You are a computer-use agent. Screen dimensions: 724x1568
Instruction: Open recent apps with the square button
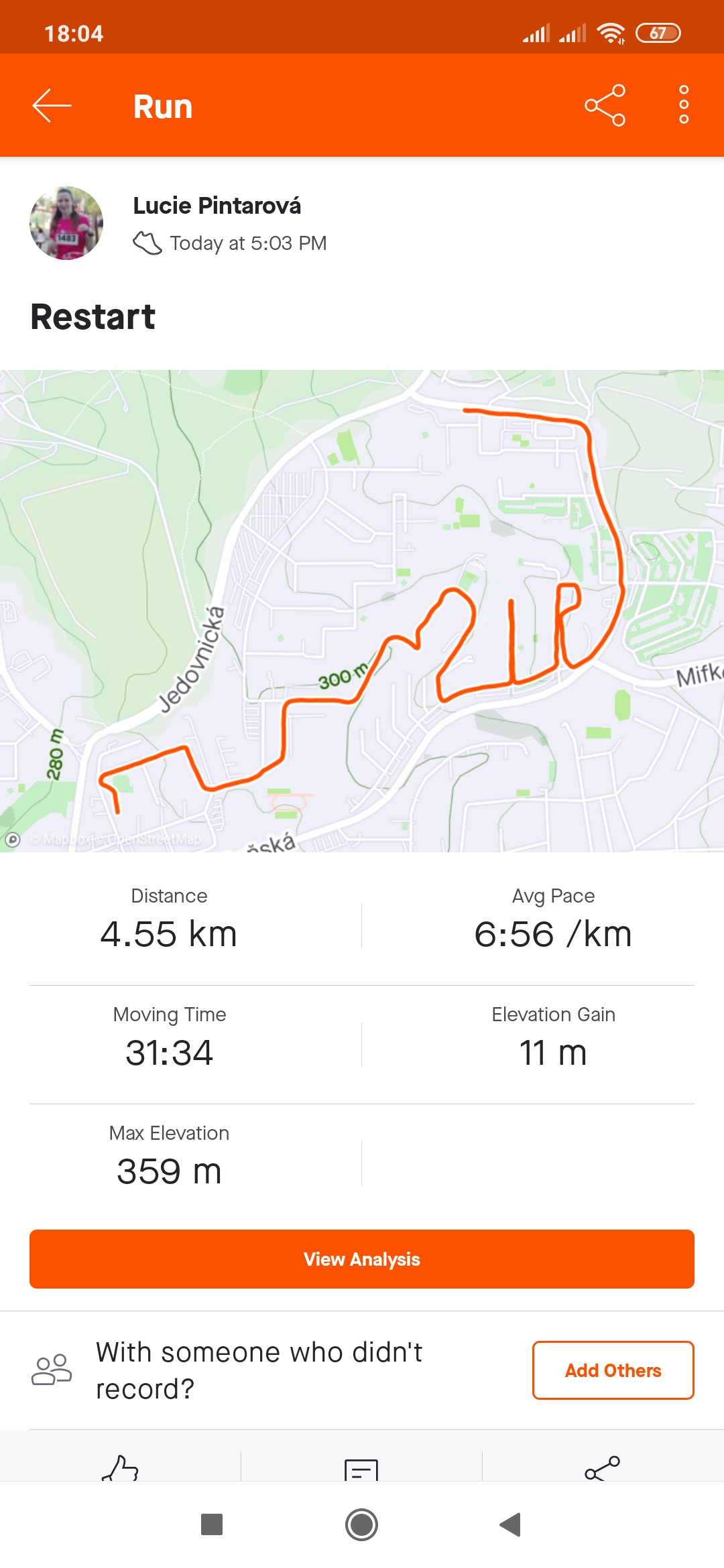click(212, 1524)
